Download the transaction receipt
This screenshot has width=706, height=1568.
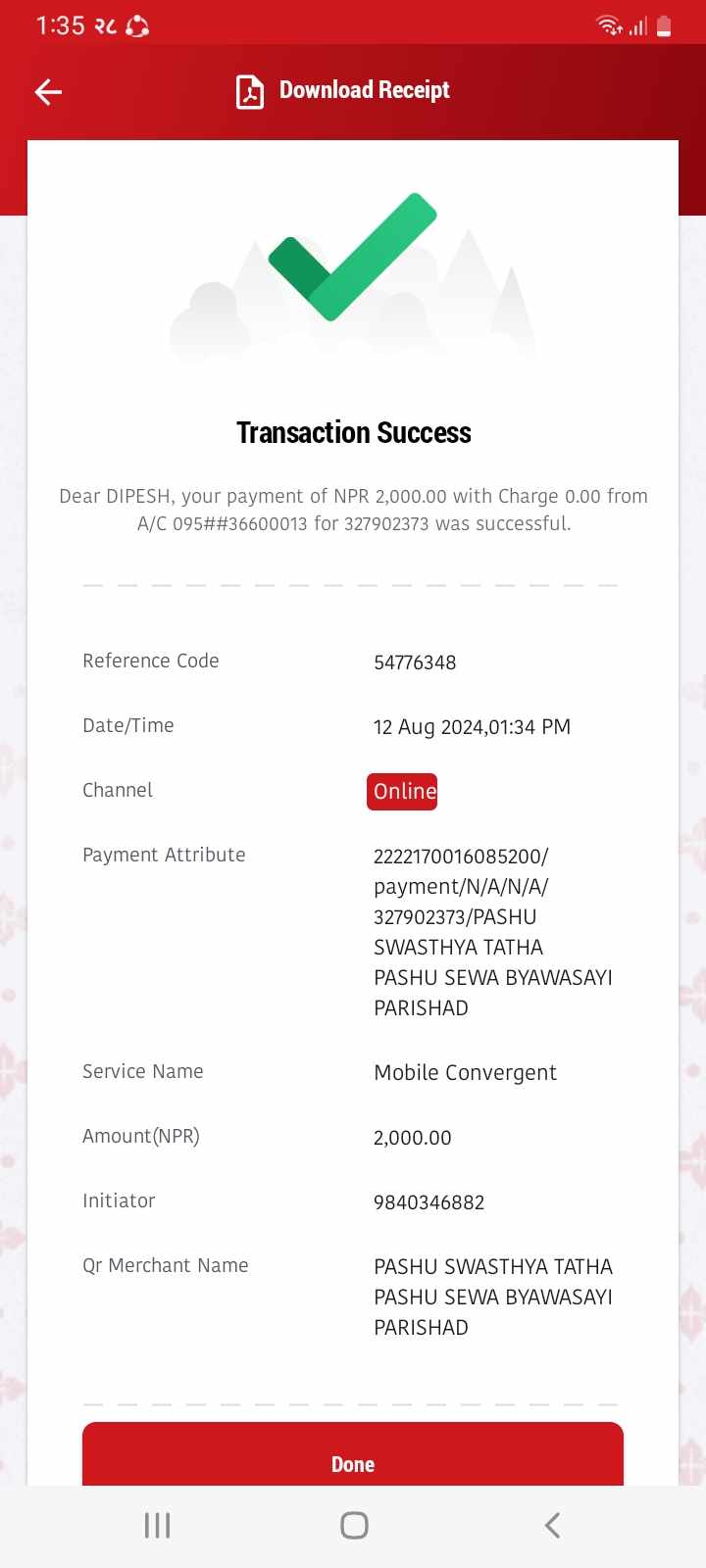click(x=343, y=91)
